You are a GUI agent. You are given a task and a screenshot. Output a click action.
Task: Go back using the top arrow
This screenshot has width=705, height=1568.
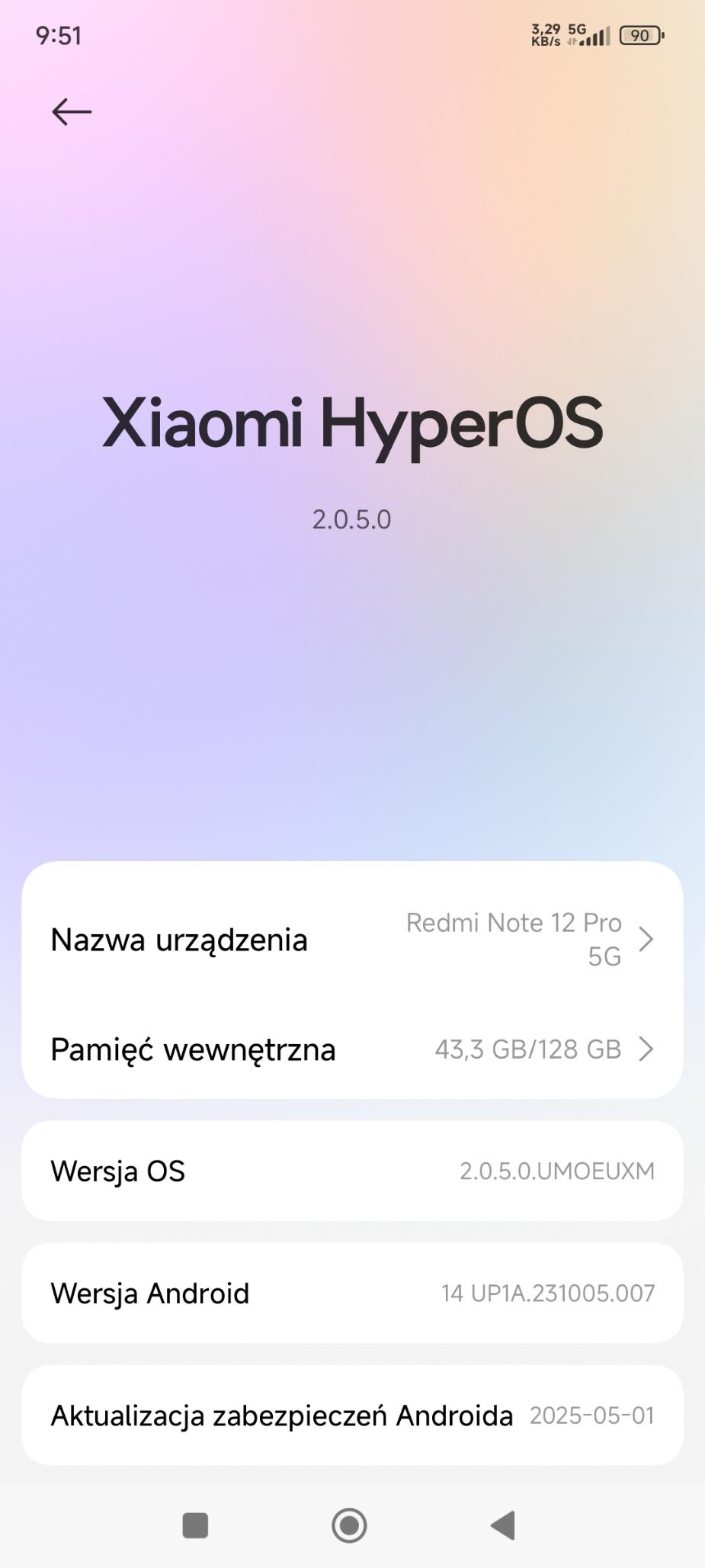(x=72, y=112)
